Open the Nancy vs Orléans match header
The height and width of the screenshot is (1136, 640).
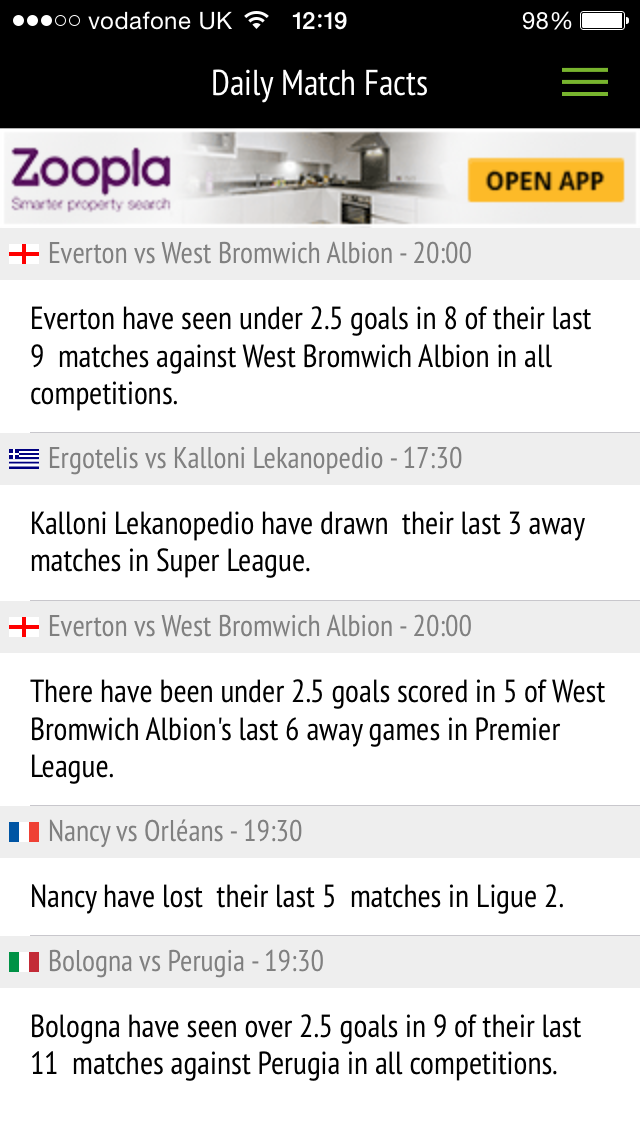[320, 832]
